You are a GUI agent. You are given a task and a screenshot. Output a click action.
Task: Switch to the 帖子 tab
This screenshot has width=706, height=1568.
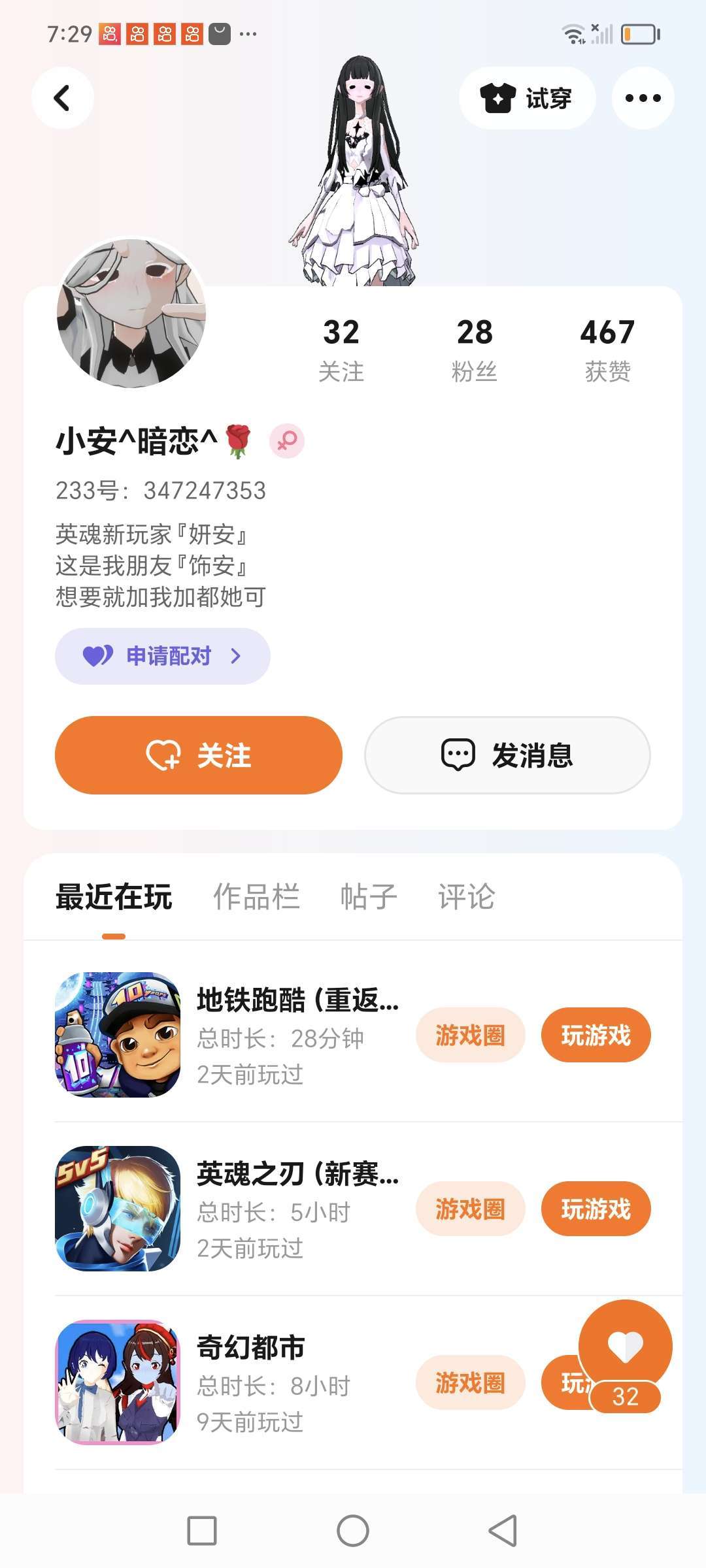pos(369,897)
